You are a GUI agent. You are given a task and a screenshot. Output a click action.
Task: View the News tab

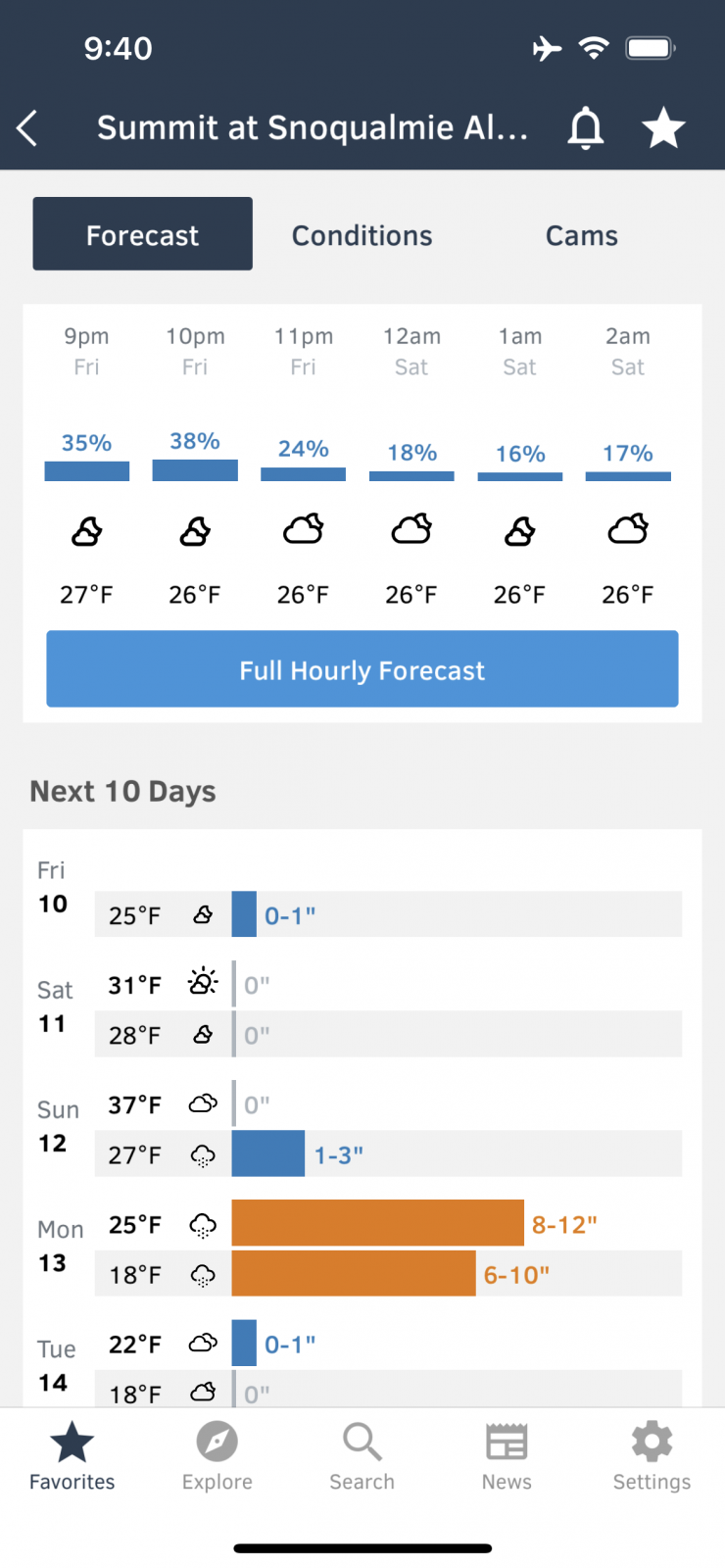(x=507, y=1456)
